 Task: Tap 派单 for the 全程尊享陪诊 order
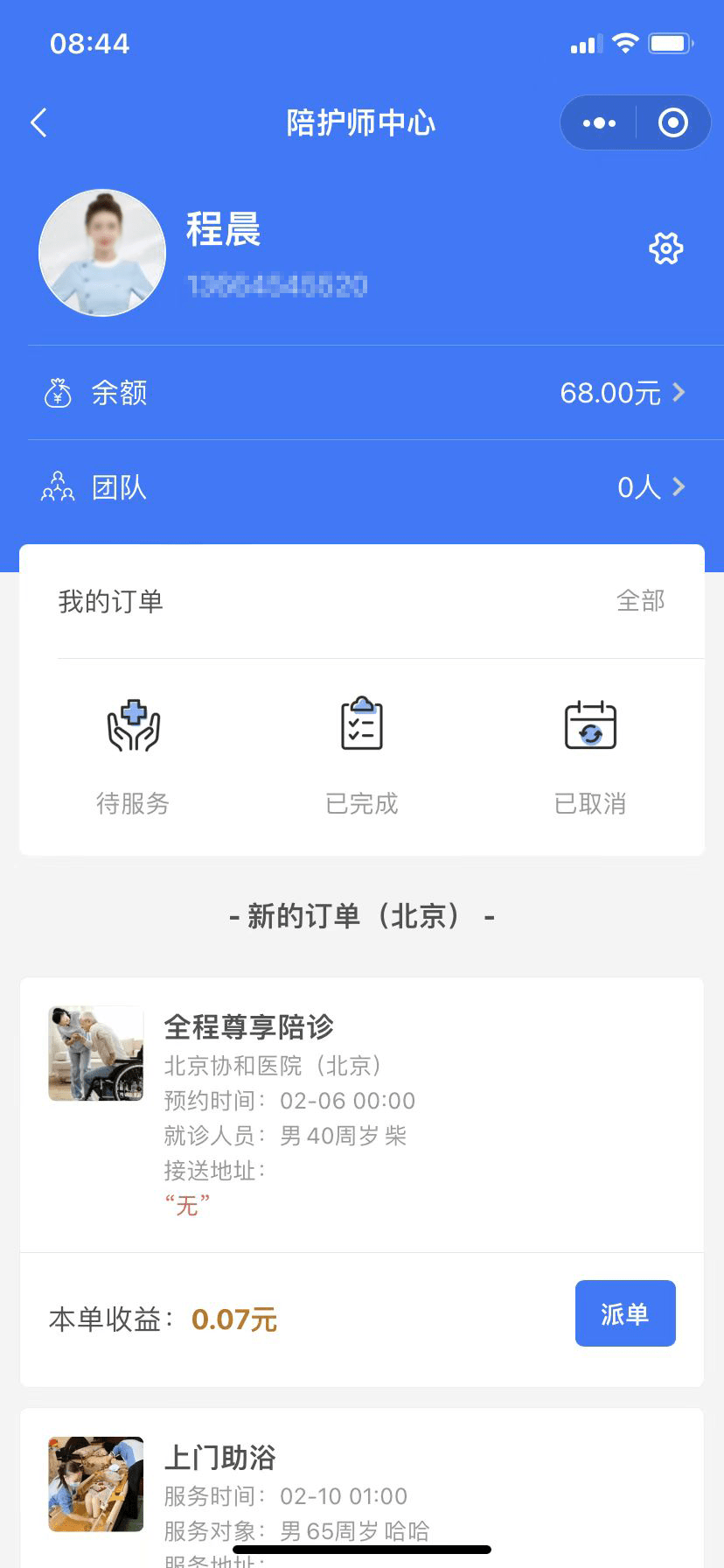pos(624,1313)
